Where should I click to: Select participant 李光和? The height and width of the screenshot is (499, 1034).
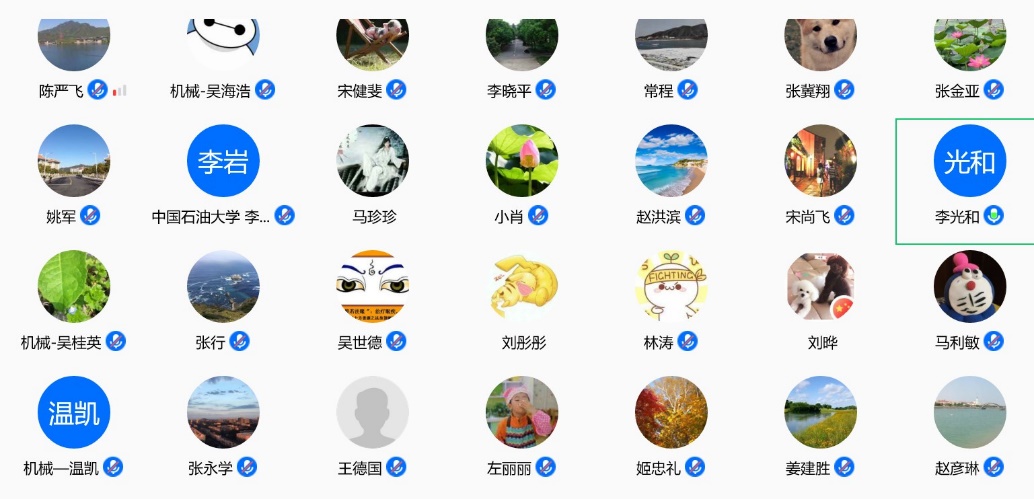coord(969,162)
